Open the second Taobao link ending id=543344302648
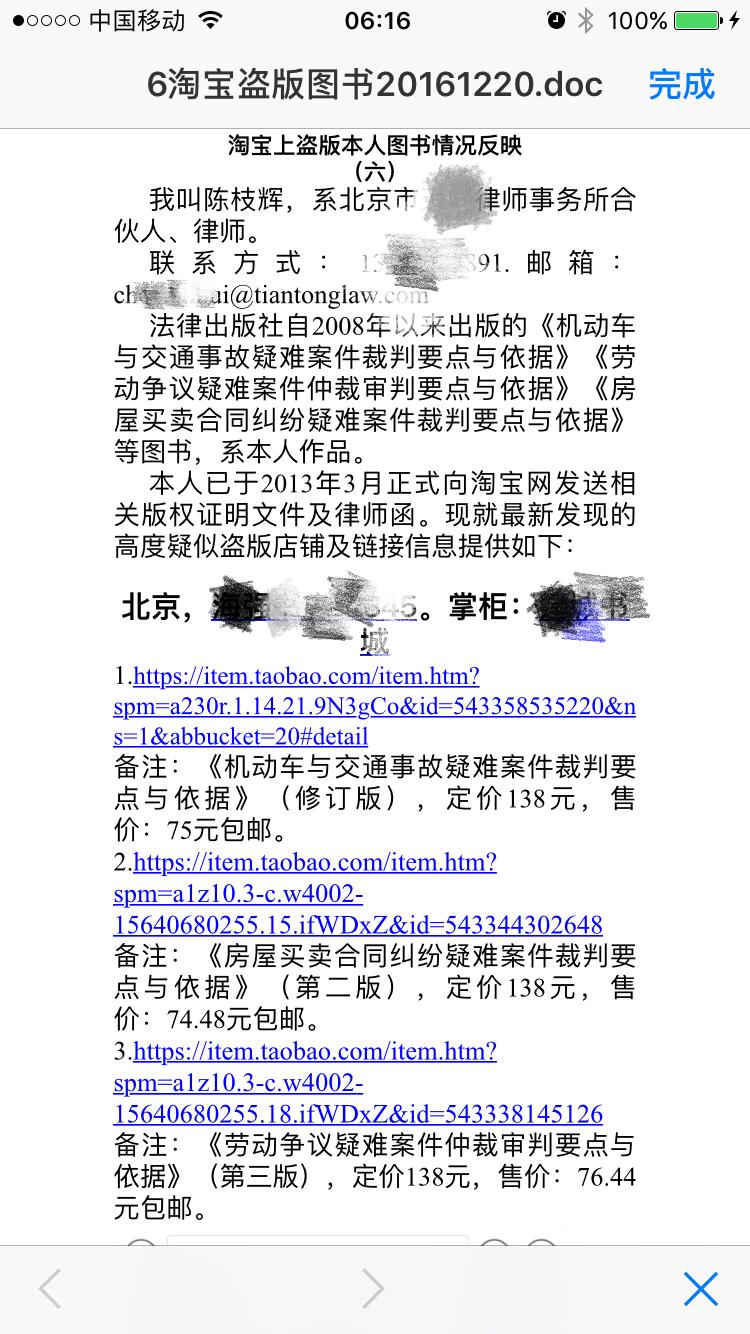750x1334 pixels. click(x=358, y=893)
